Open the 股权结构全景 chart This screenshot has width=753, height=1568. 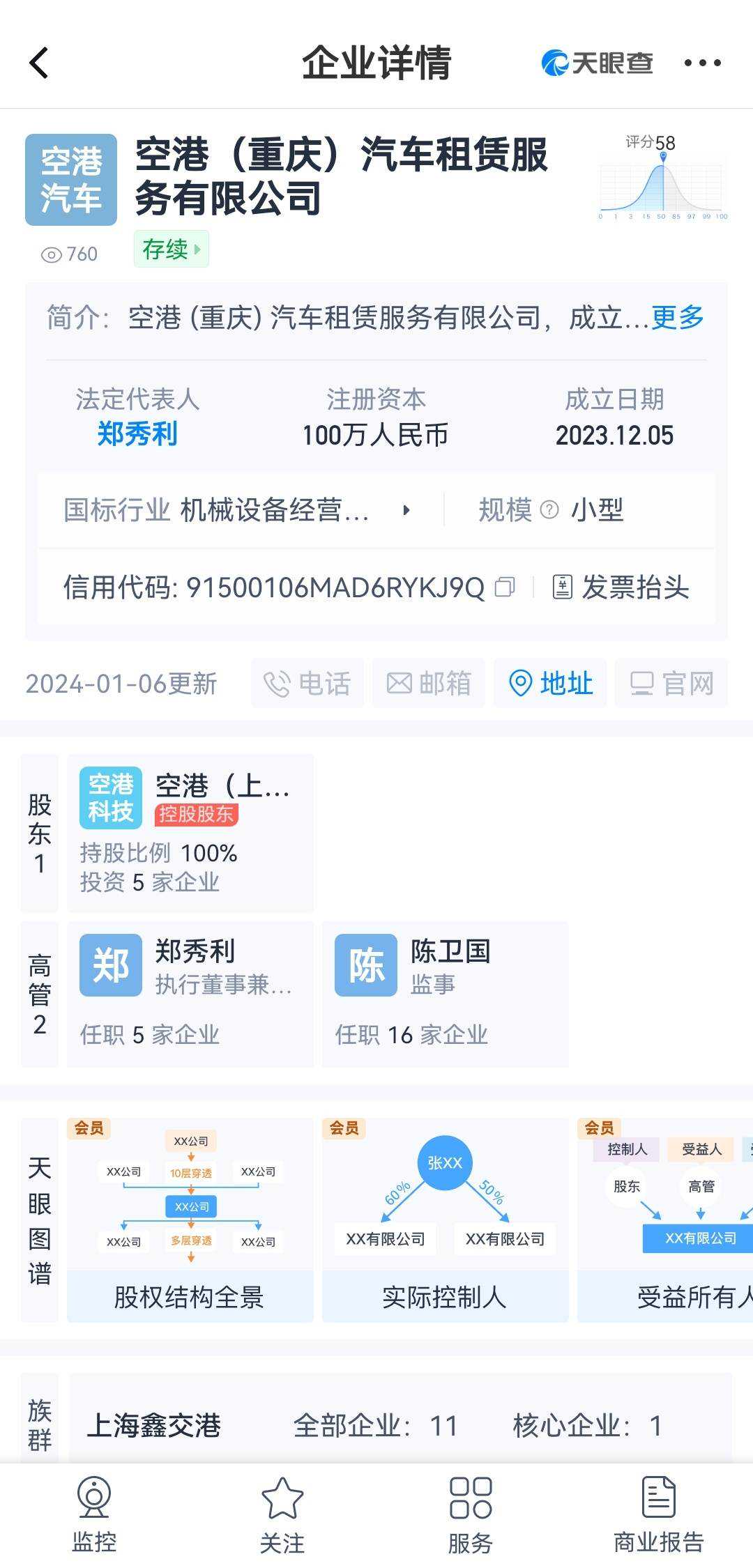[x=190, y=1220]
